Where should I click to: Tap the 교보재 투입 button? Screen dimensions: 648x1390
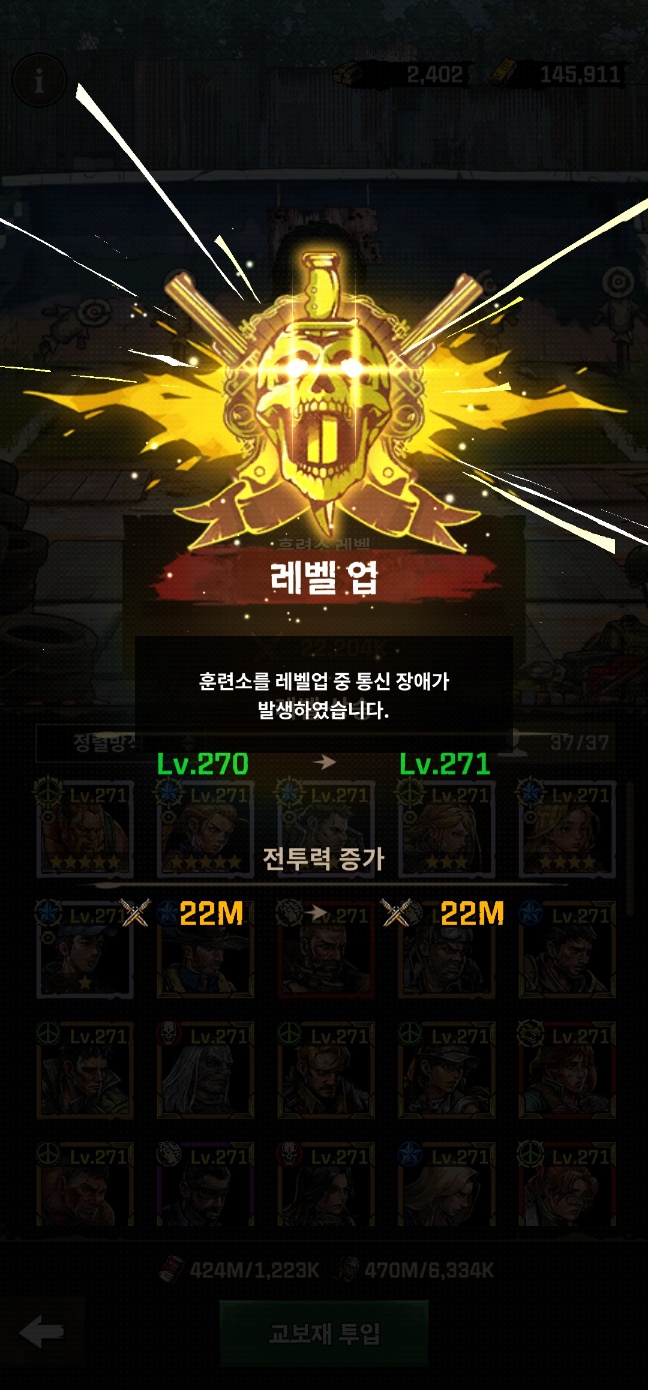[x=324, y=1333]
